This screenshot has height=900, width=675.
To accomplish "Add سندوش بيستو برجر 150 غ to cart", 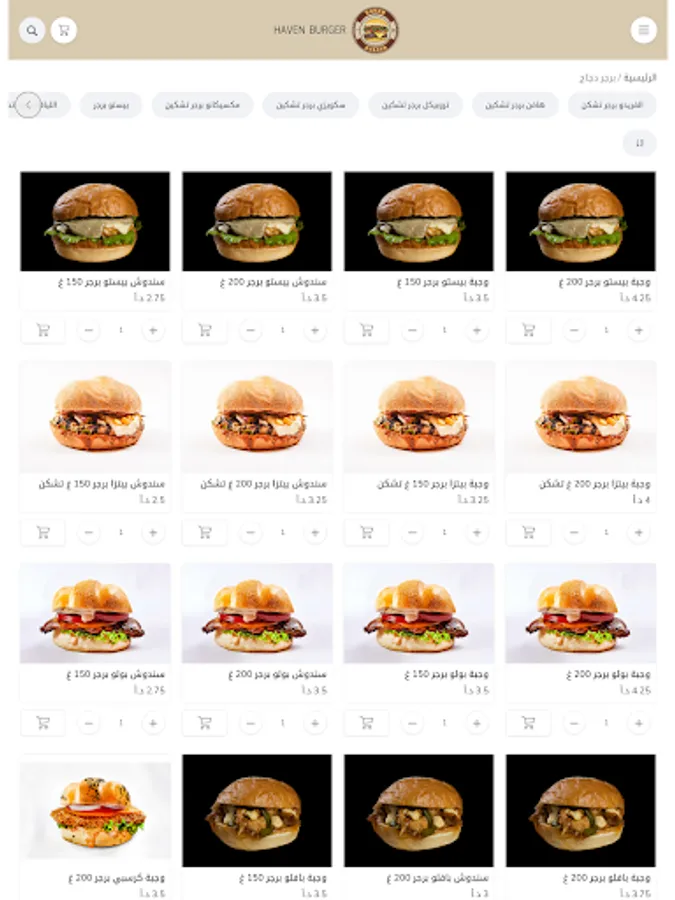I will pos(43,330).
